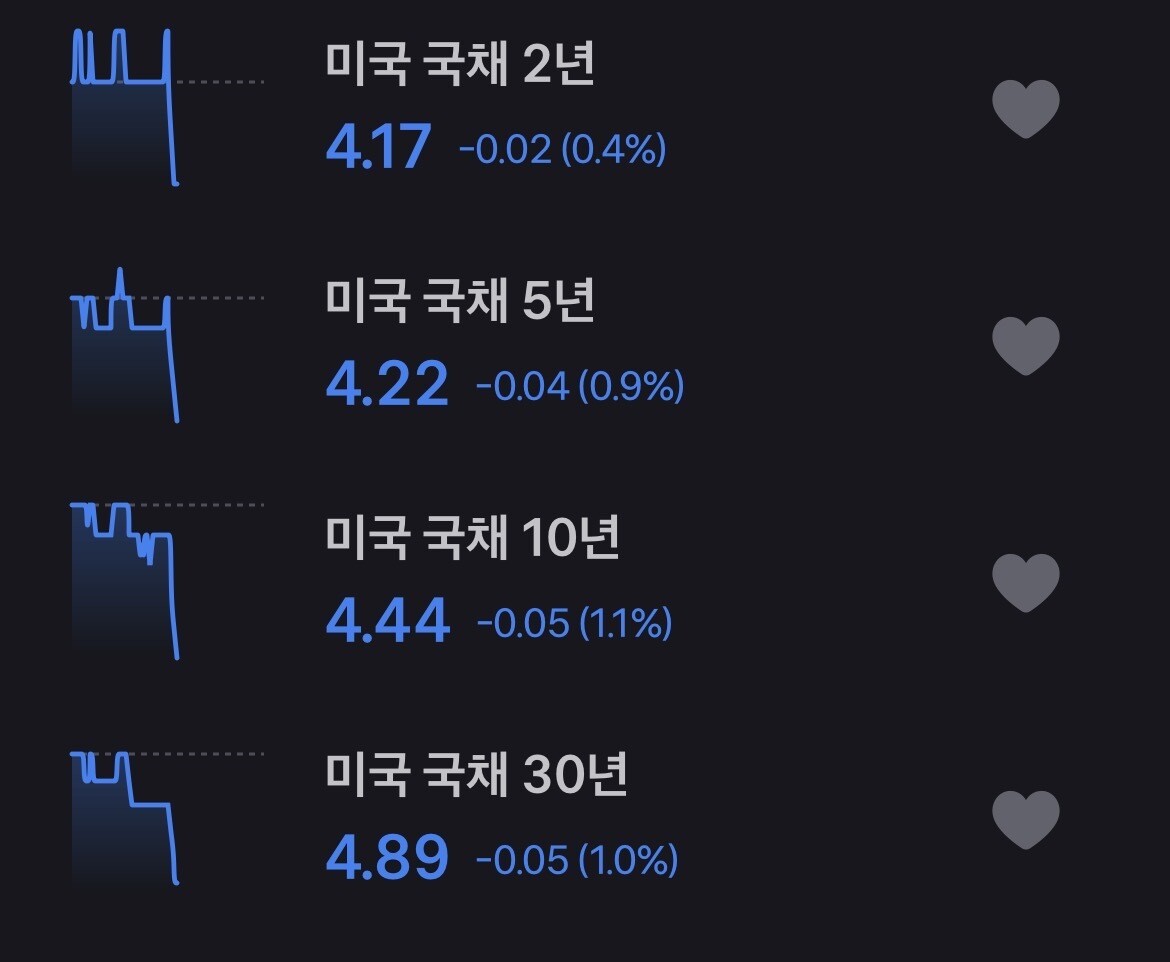Favorite 미국 국채 10년 with heart icon

[1026, 583]
